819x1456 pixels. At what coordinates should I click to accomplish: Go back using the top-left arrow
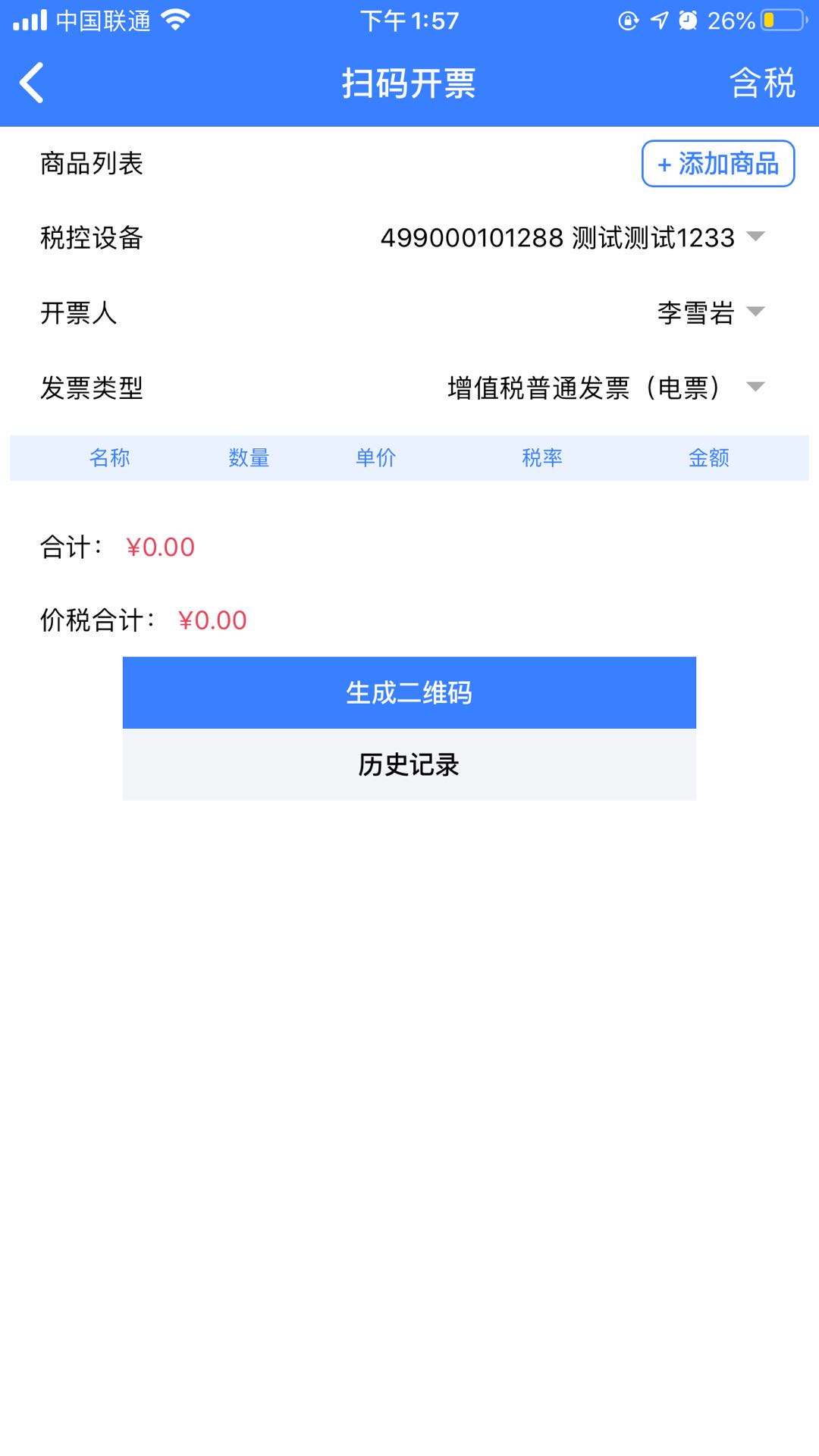coord(32,83)
